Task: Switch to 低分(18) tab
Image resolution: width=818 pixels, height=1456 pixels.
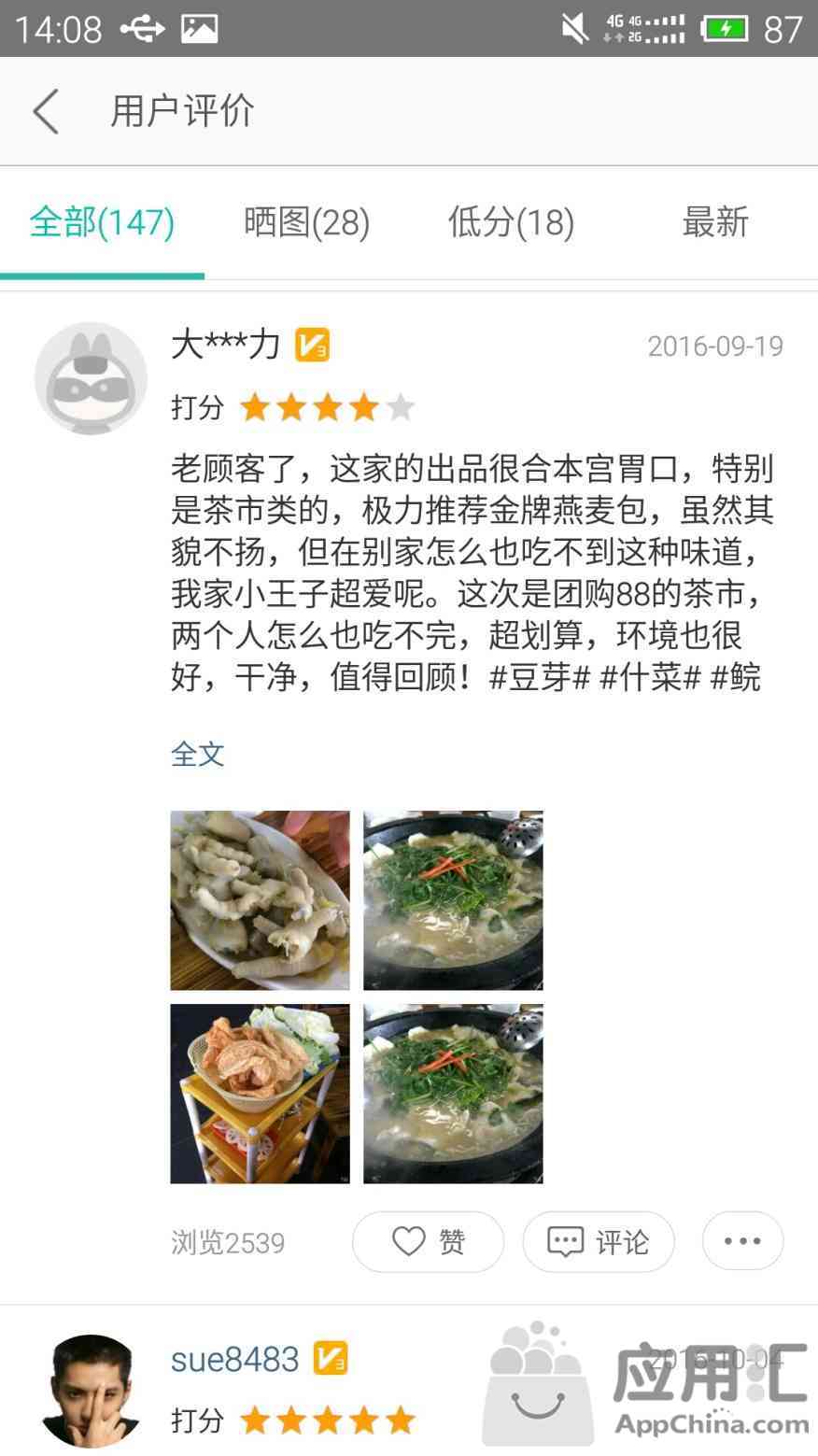Action: (x=511, y=223)
